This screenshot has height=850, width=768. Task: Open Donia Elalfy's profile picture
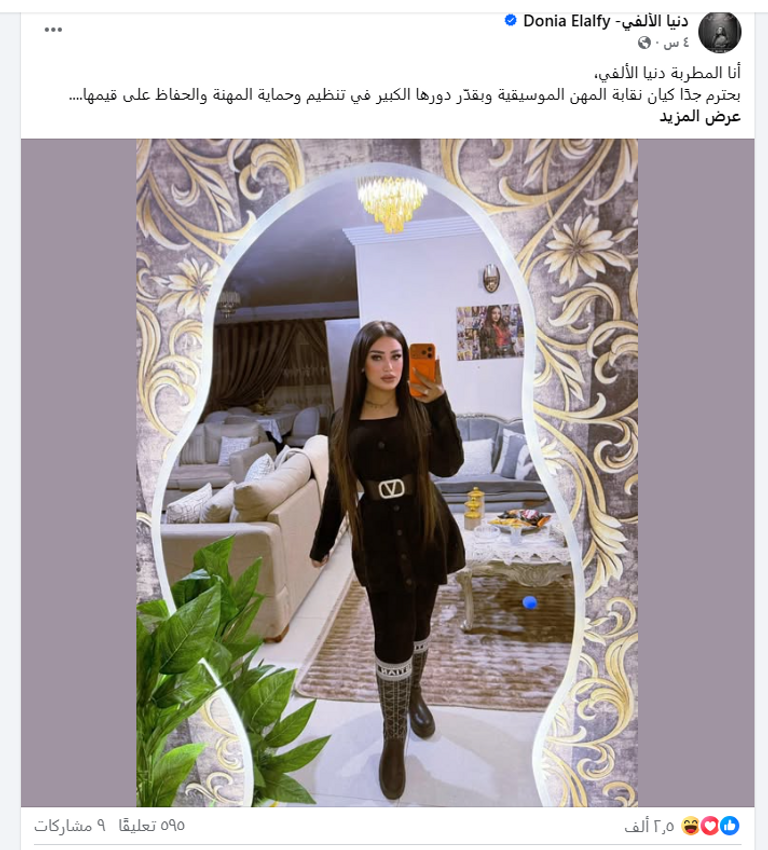pyautogui.click(x=719, y=32)
